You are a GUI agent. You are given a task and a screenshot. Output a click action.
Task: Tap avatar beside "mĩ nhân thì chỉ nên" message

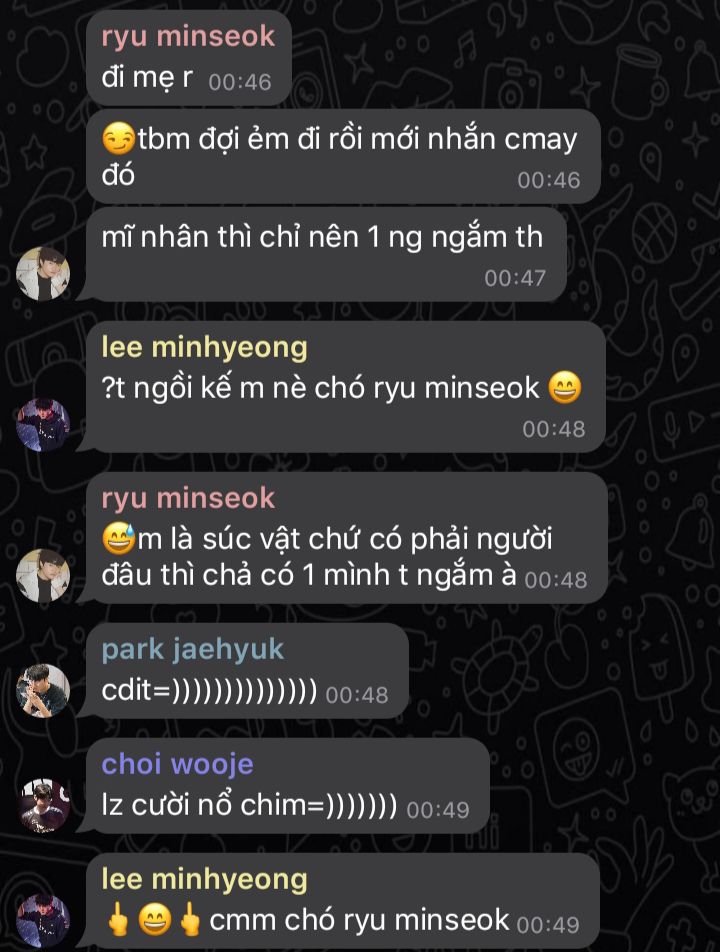[43, 273]
